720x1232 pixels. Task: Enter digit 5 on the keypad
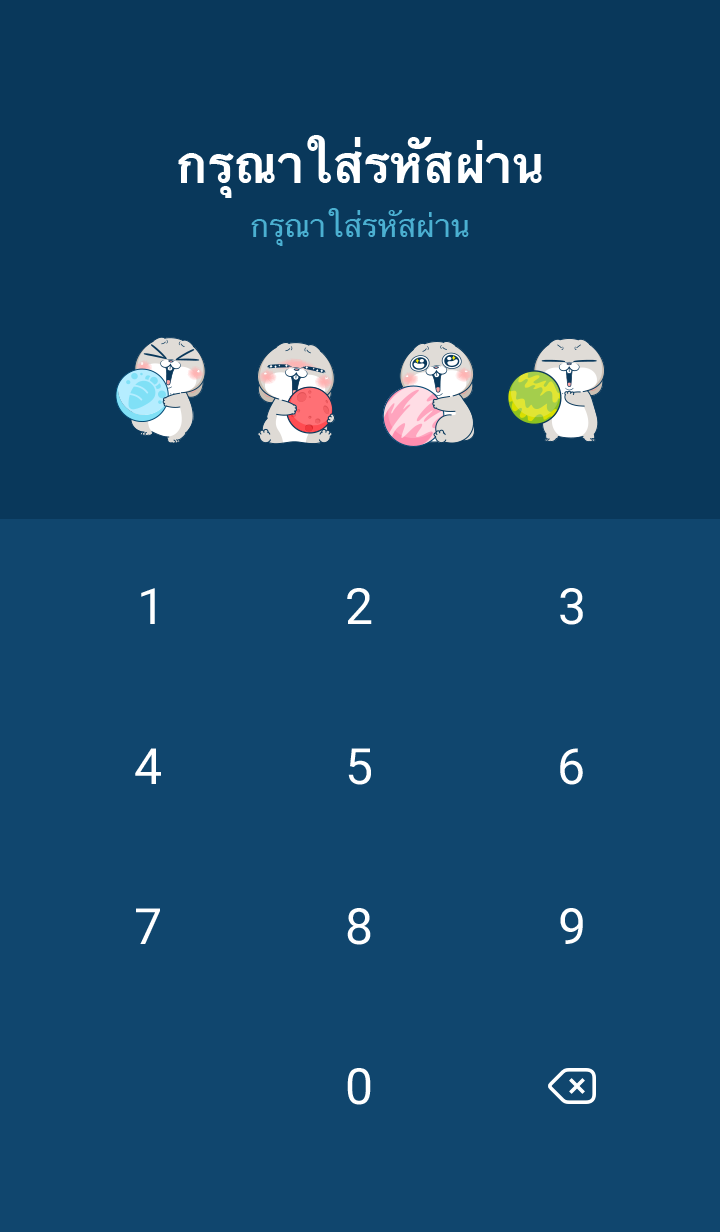point(359,767)
